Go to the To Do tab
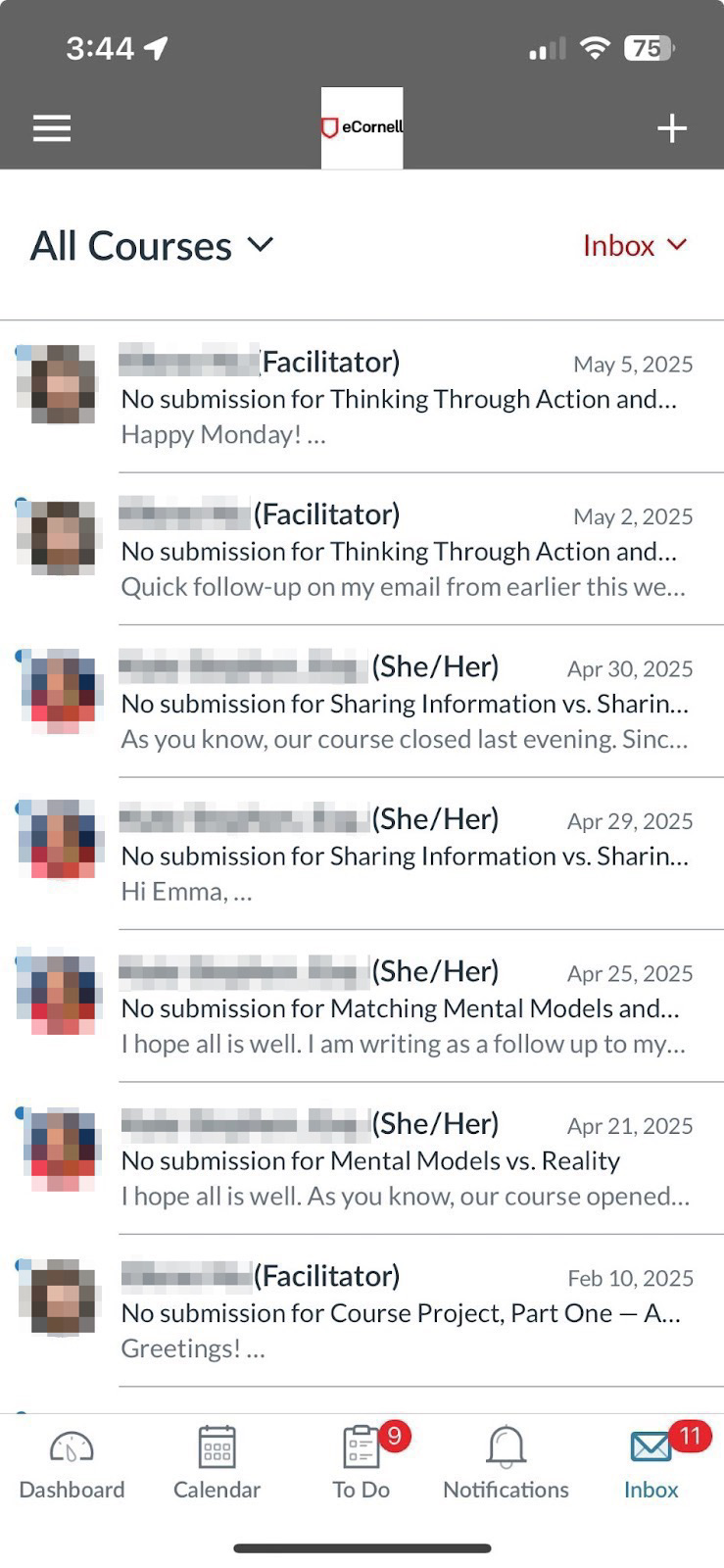The image size is (724, 1568). (362, 1464)
